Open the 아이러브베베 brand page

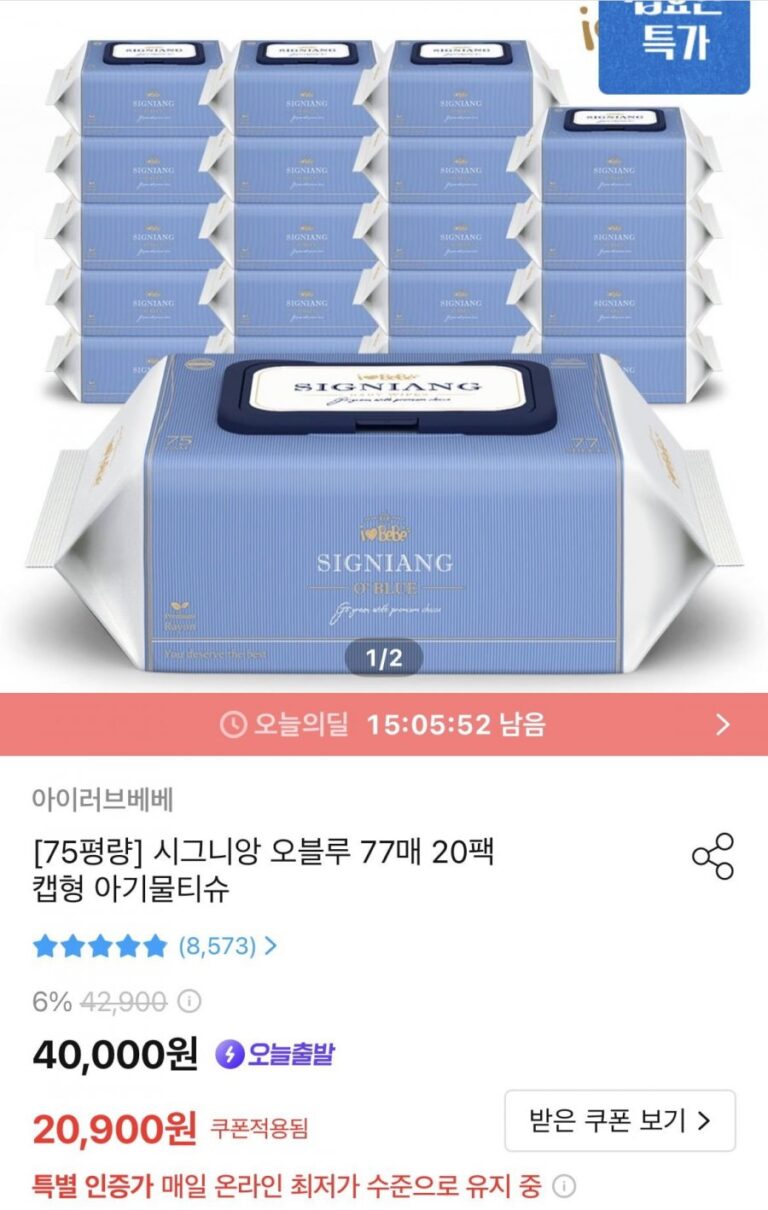tap(103, 800)
